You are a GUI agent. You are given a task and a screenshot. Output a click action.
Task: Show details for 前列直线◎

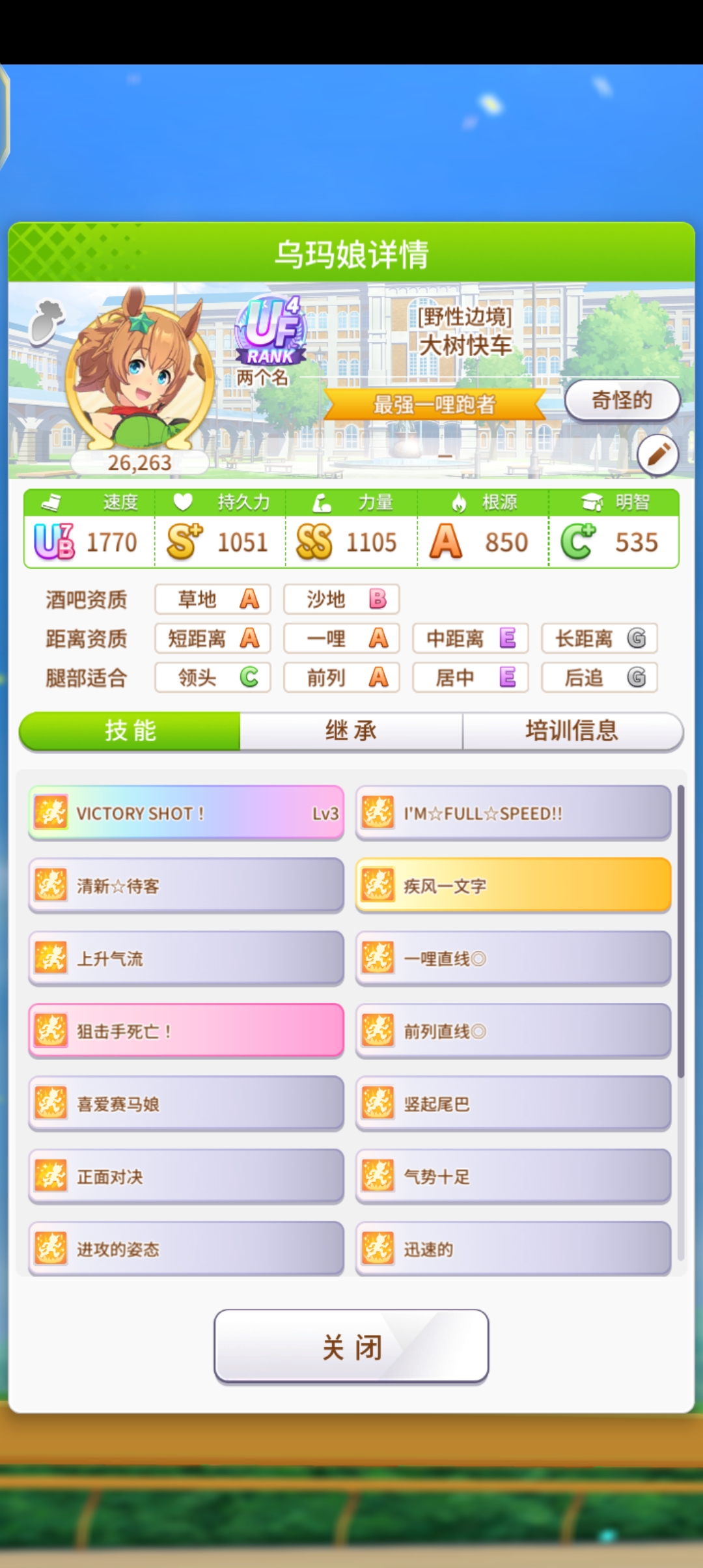pyautogui.click(x=513, y=1031)
